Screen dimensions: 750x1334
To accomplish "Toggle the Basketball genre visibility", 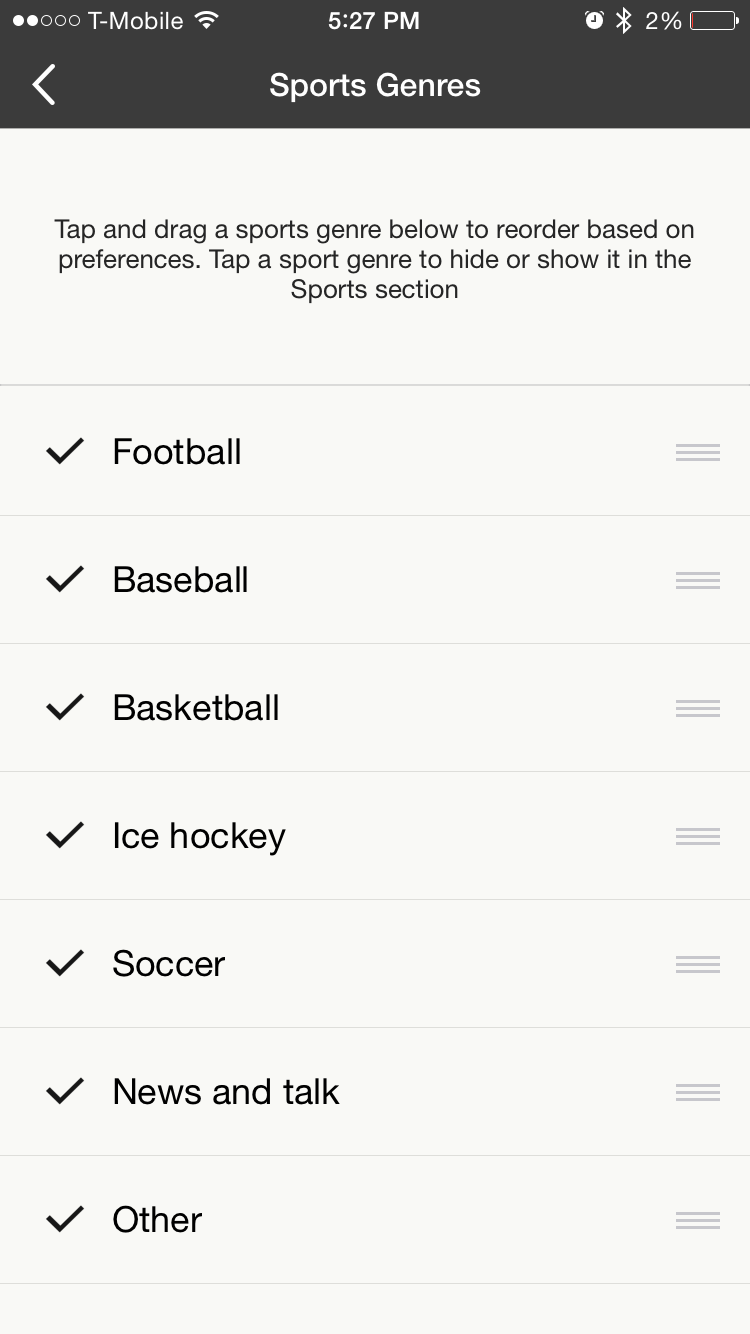I will coord(66,708).
